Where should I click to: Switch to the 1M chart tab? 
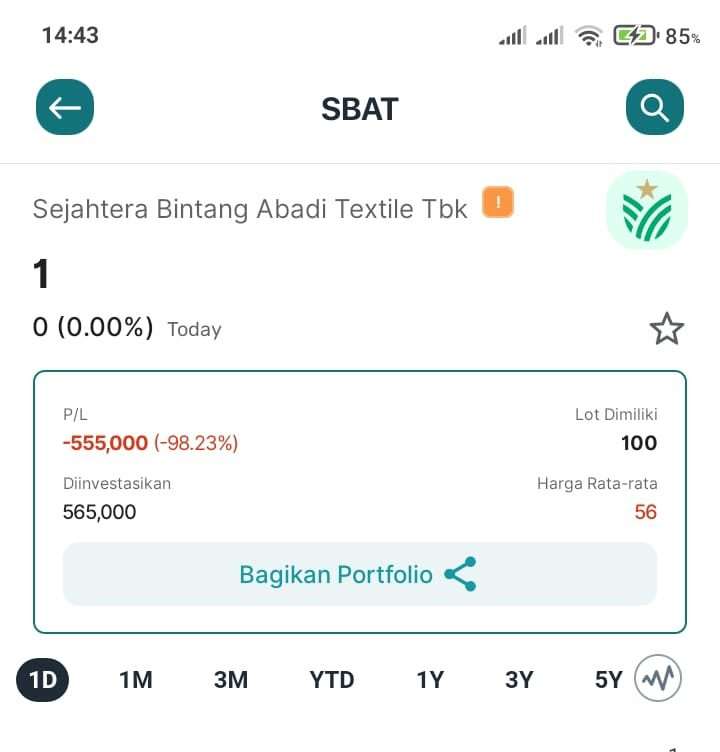136,679
